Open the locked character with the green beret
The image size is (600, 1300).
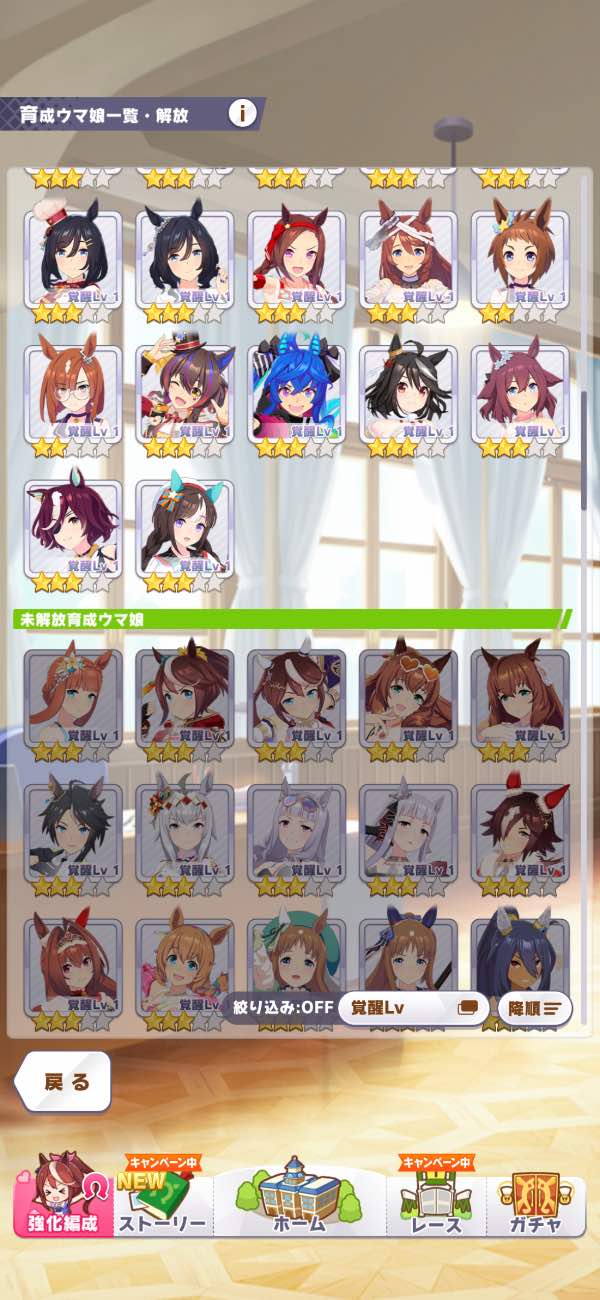tap(296, 962)
